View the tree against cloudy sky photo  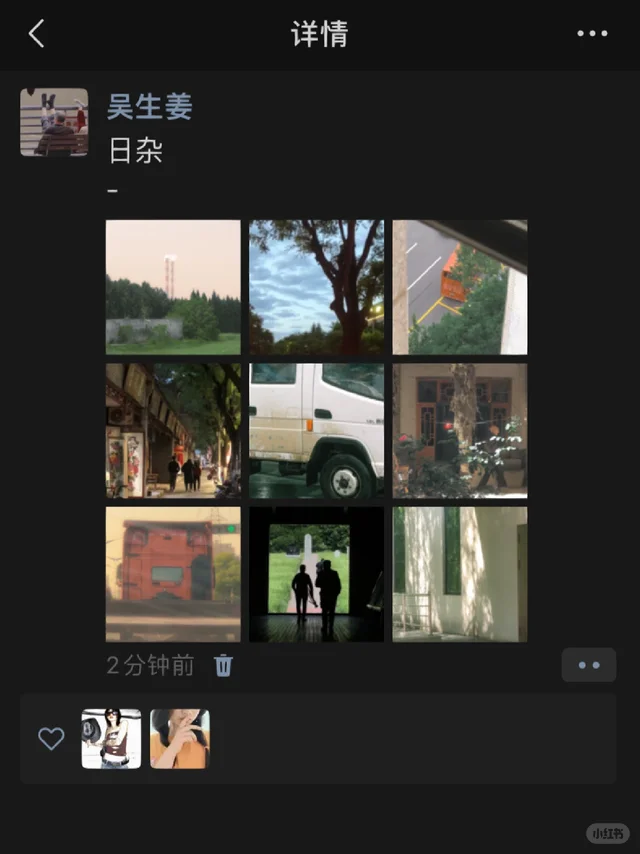pos(316,287)
